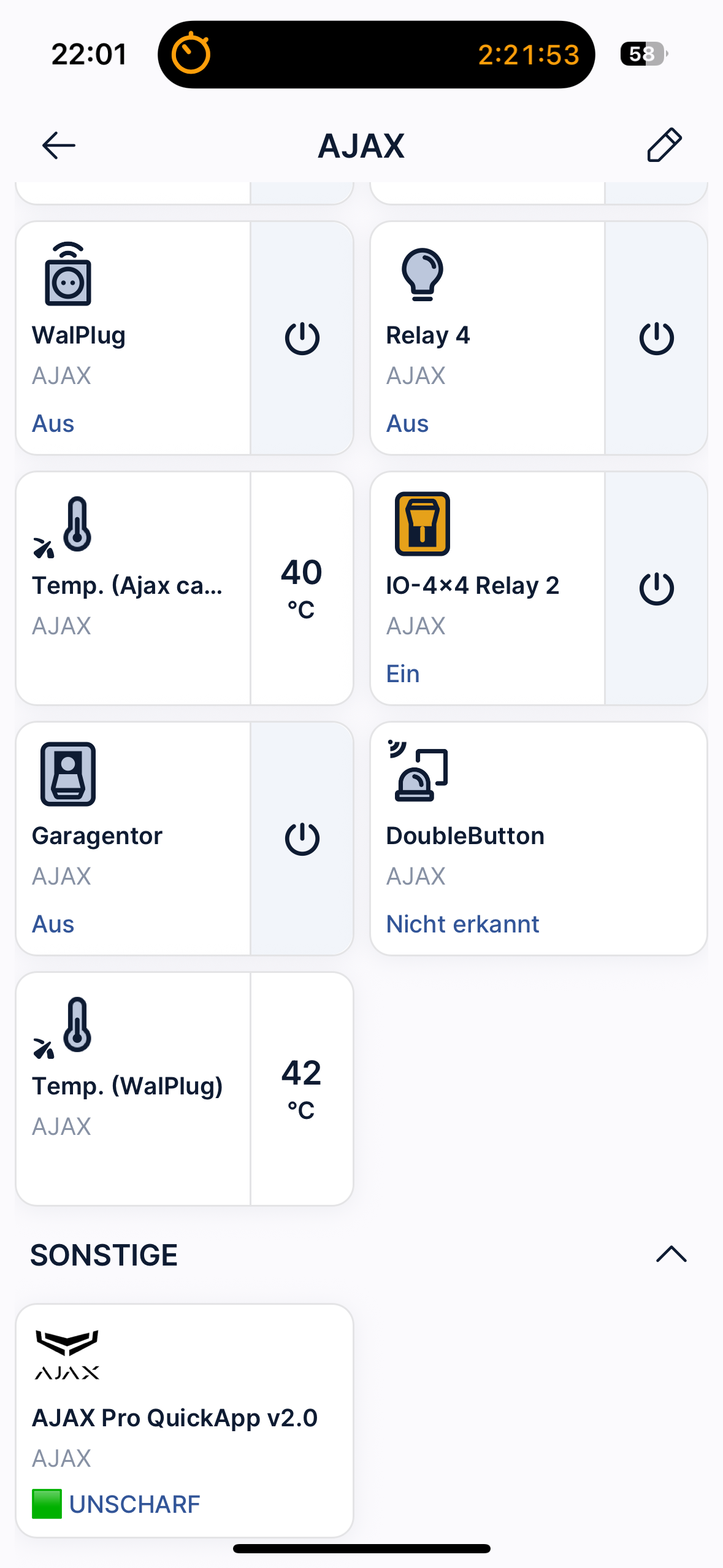The height and width of the screenshot is (1568, 723).
Task: Open AJAX Pro QuickApp v2.0 card
Action: coord(185,1420)
